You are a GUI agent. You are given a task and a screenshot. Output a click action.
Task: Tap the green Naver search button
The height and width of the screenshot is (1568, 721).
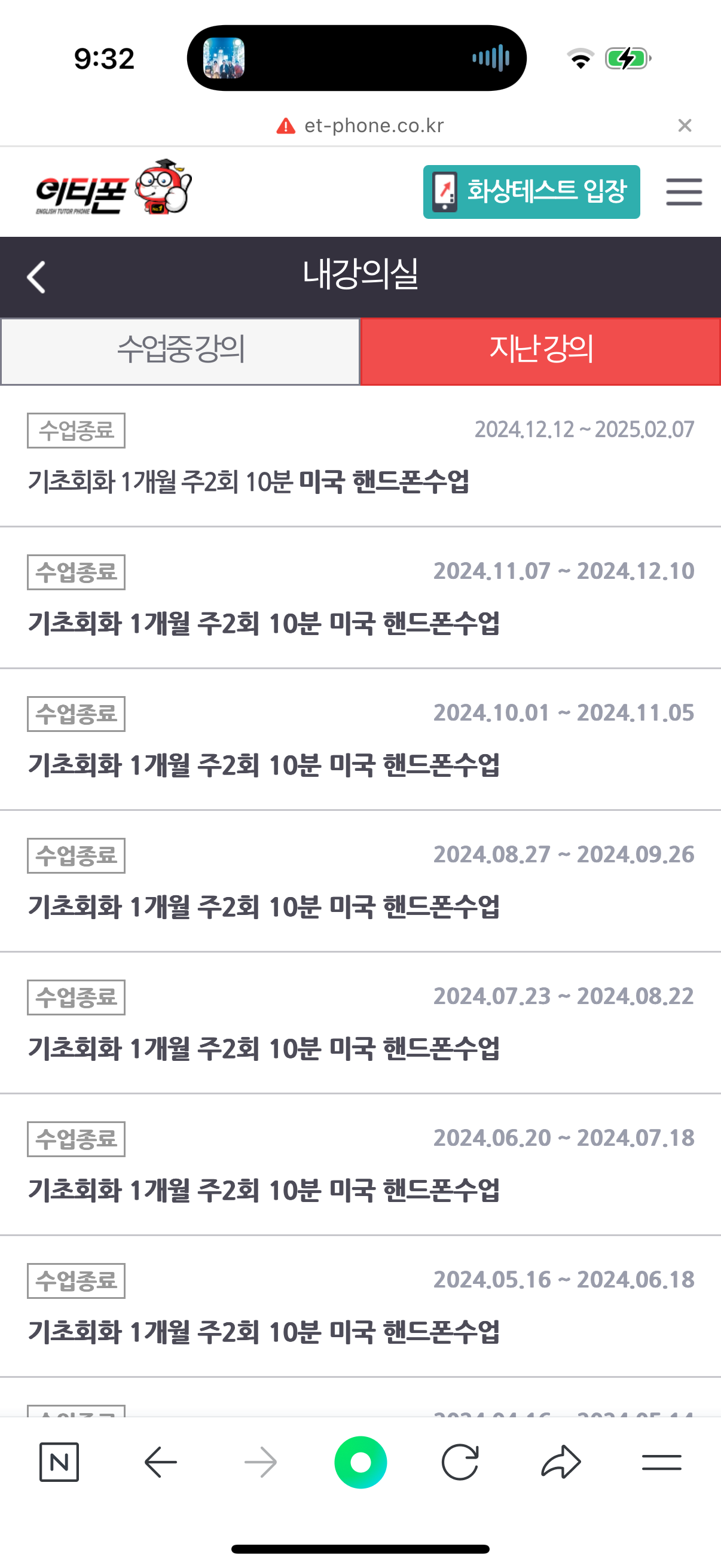pos(360,1462)
